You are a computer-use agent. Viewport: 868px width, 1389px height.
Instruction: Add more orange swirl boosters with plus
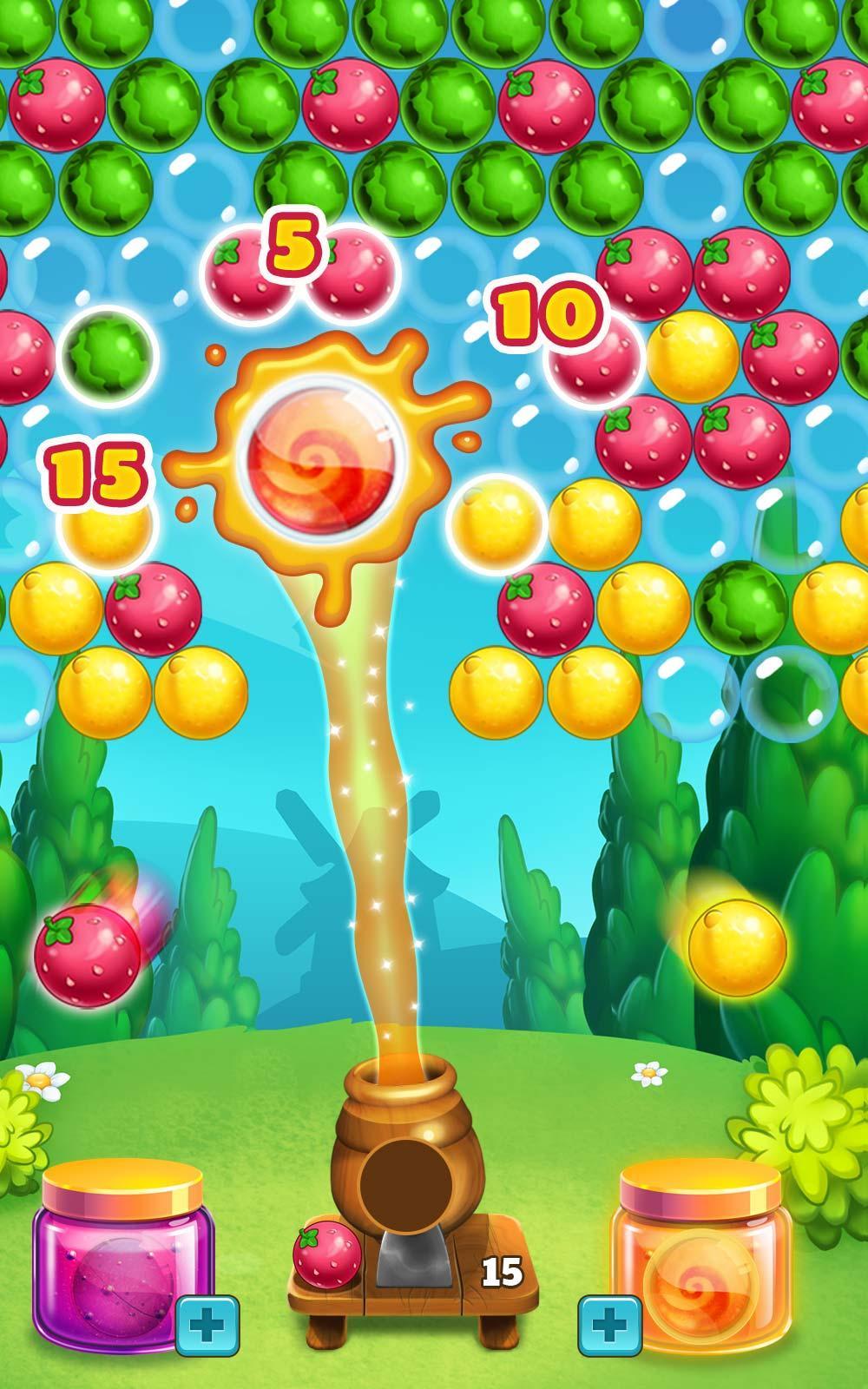point(611,1325)
